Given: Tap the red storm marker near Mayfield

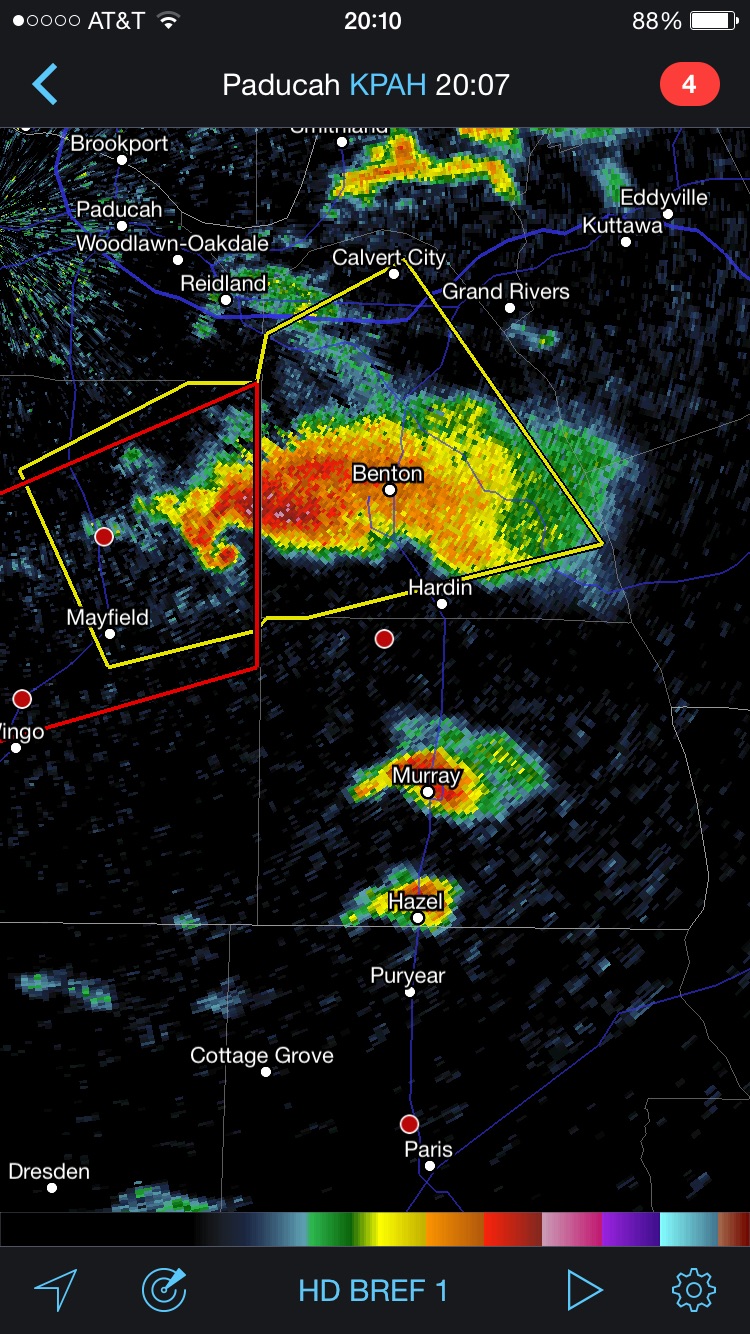Looking at the screenshot, I should point(104,537).
